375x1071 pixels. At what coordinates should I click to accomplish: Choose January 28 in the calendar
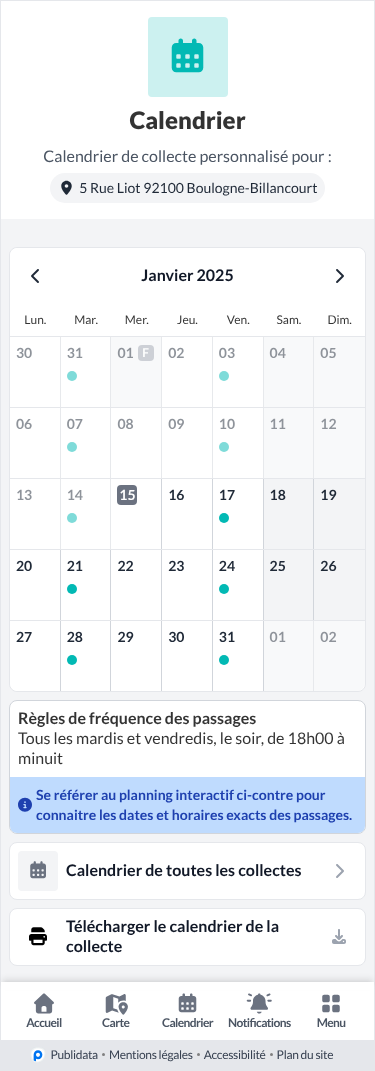tap(86, 656)
